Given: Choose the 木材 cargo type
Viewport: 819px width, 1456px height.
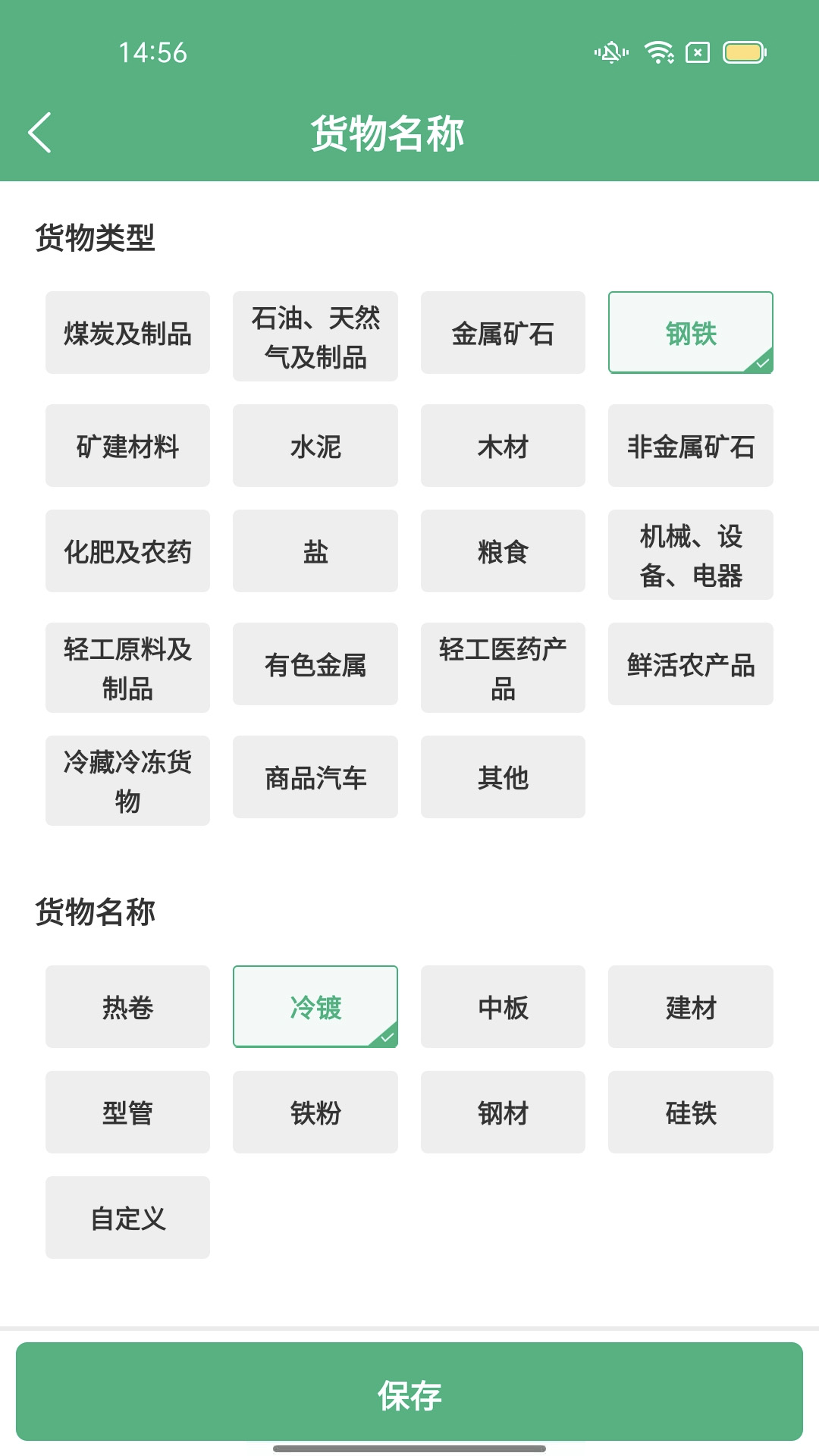Looking at the screenshot, I should point(503,446).
